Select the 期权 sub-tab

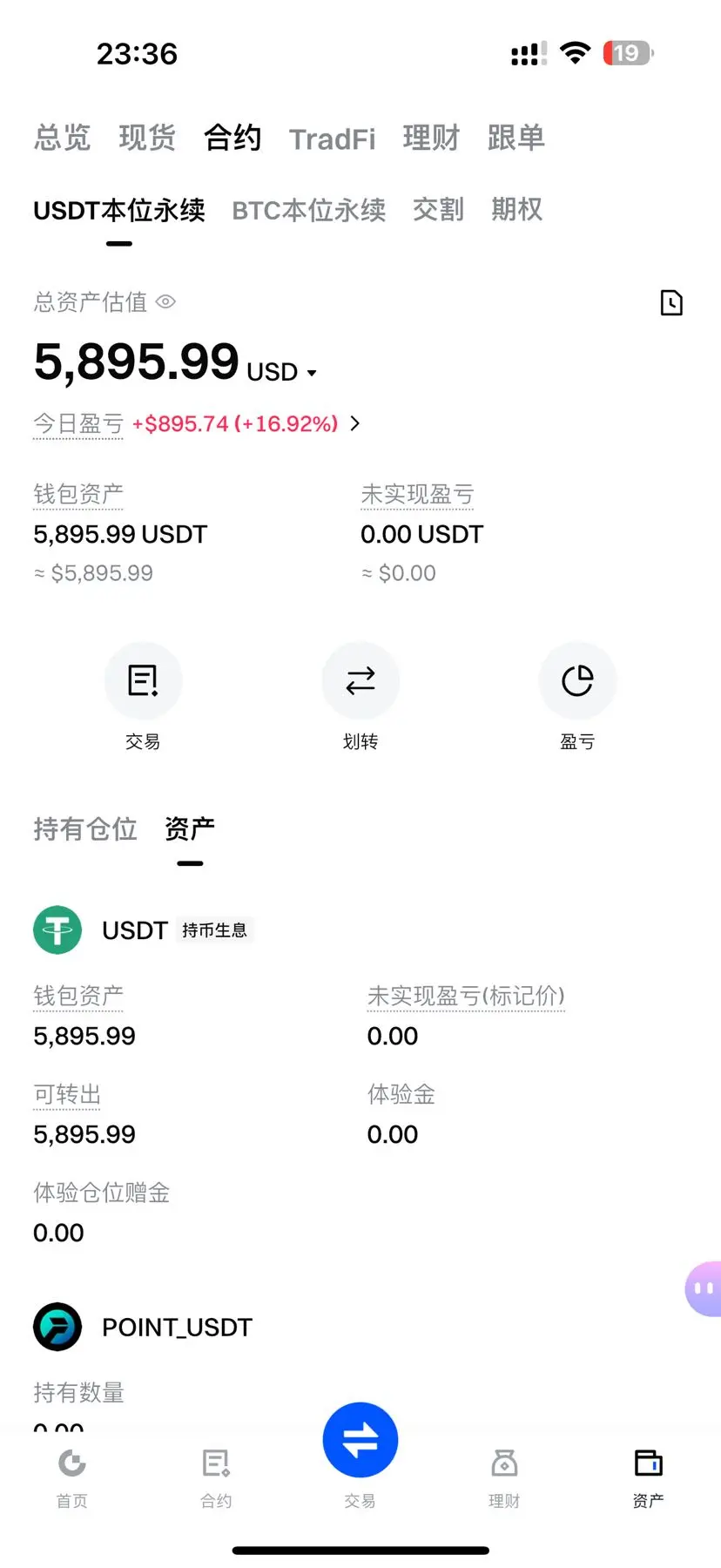pos(516,210)
